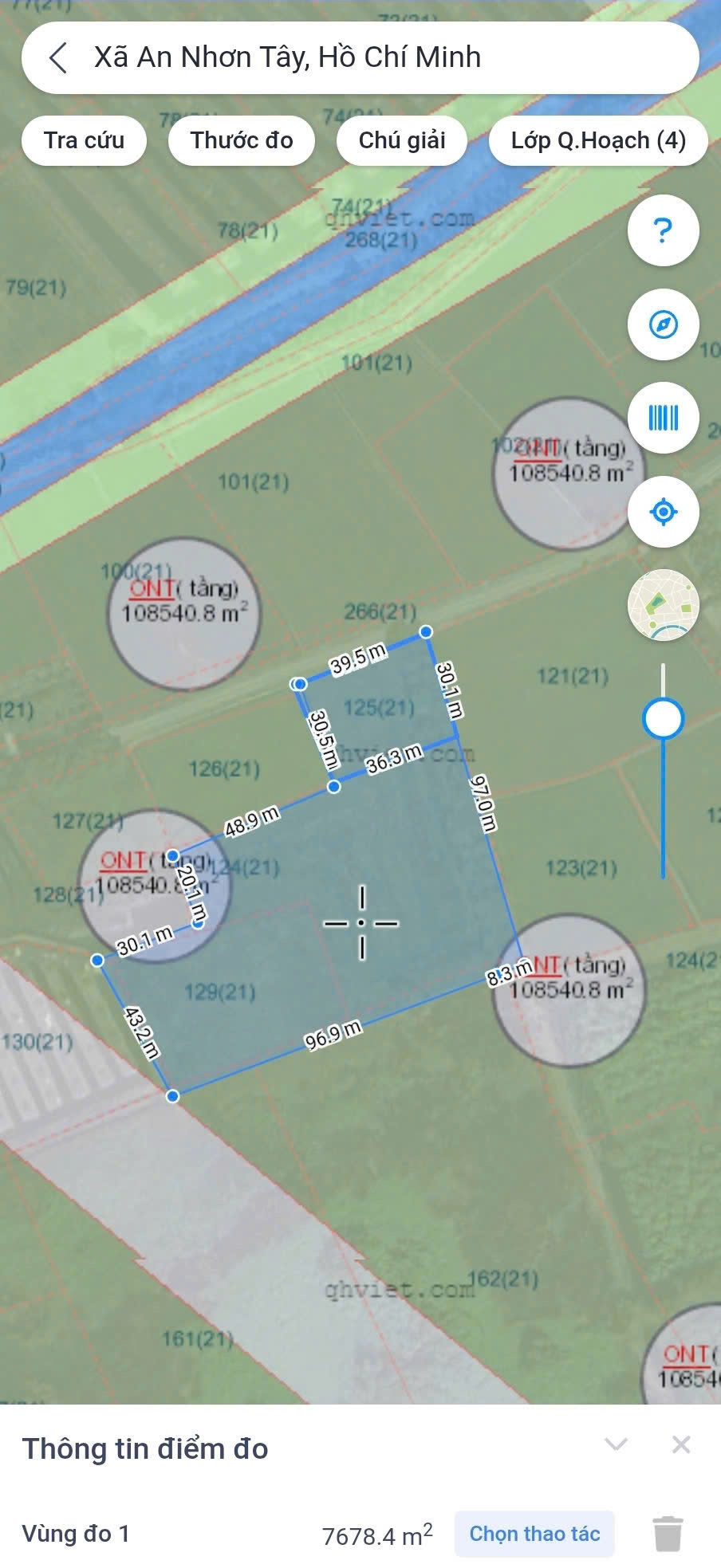Switch base map using the map thumbnail

(x=663, y=605)
